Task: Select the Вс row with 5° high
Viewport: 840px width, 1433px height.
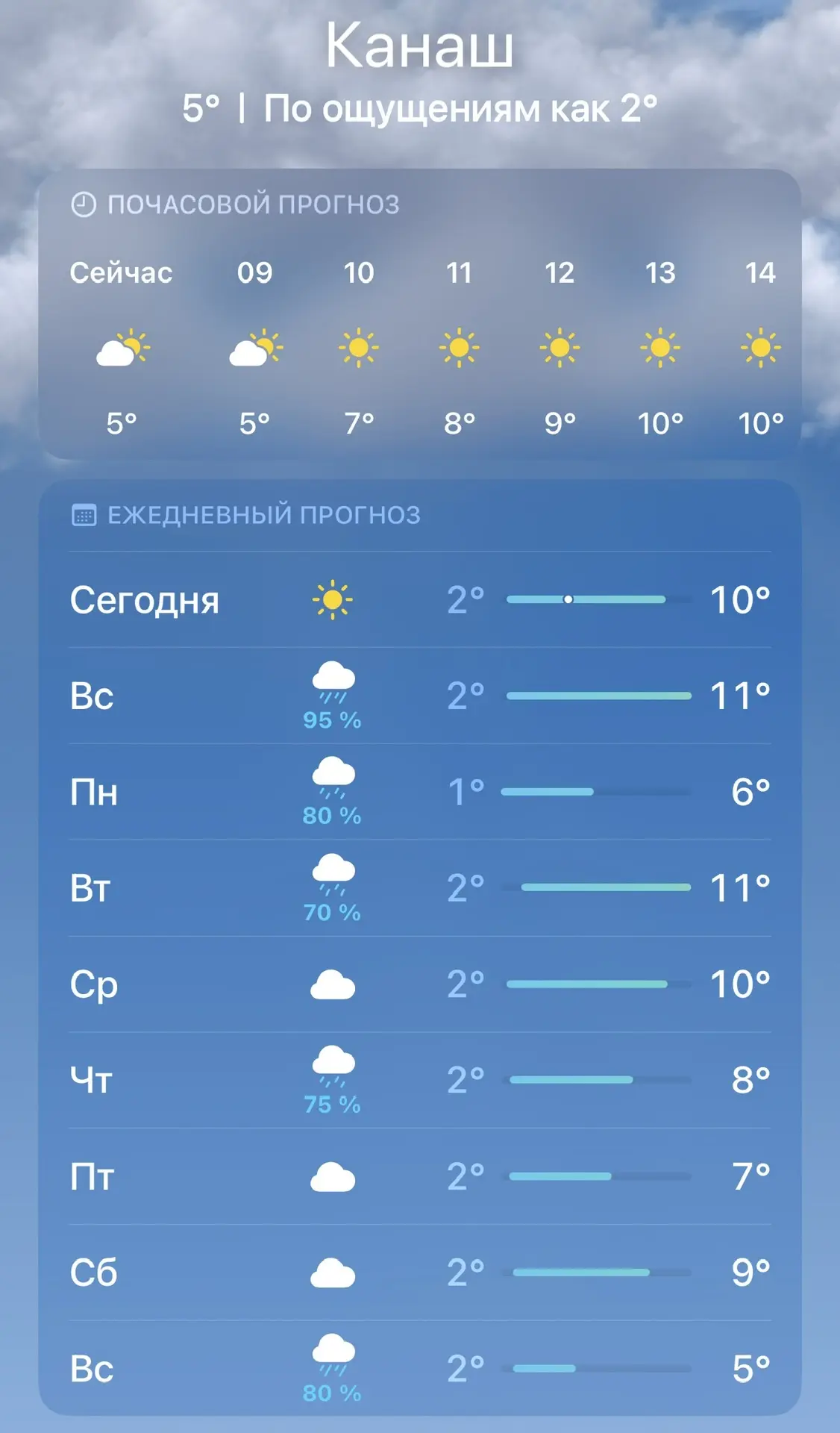Action: tap(419, 1368)
